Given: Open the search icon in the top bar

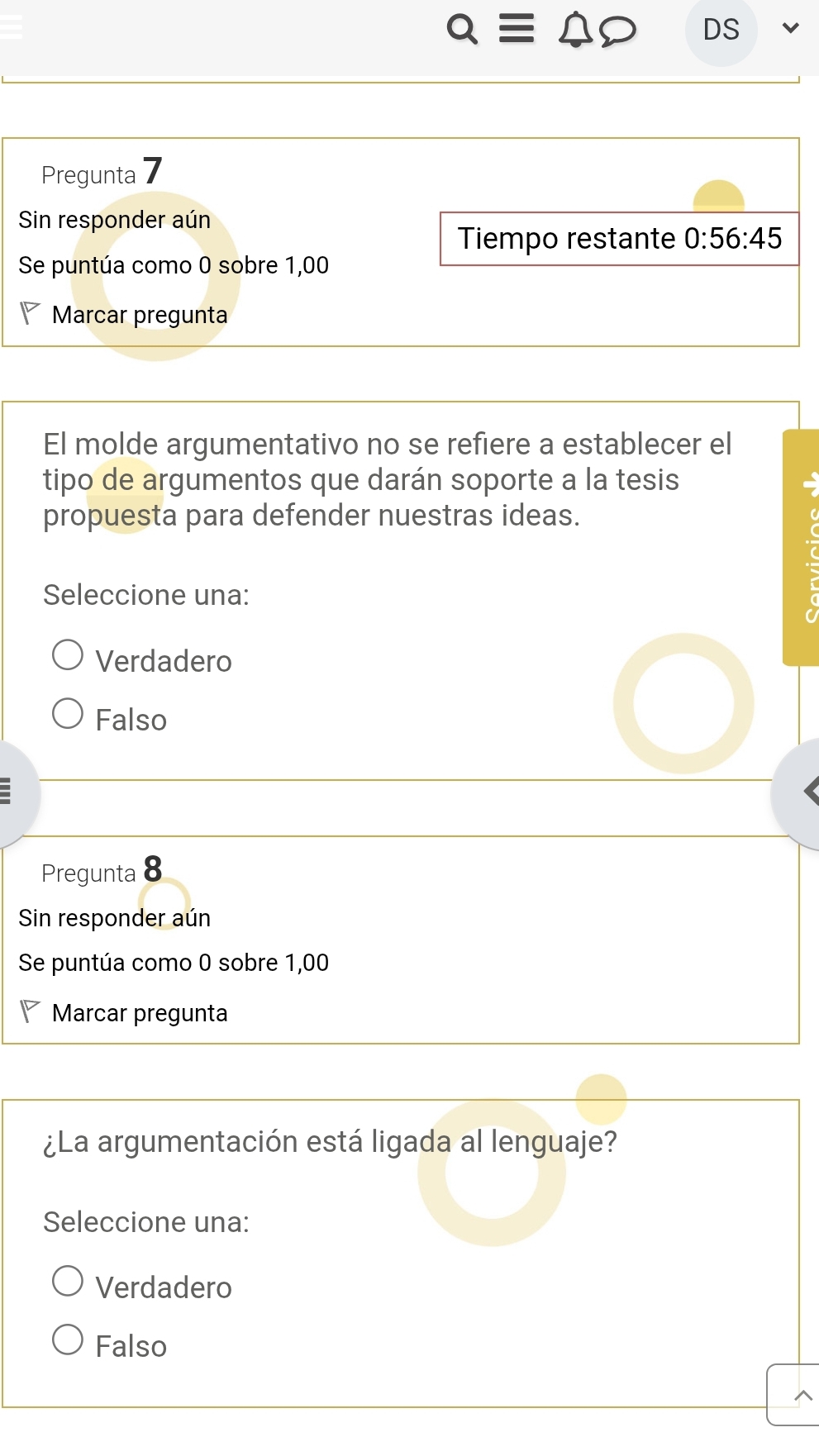Looking at the screenshot, I should 463,30.
